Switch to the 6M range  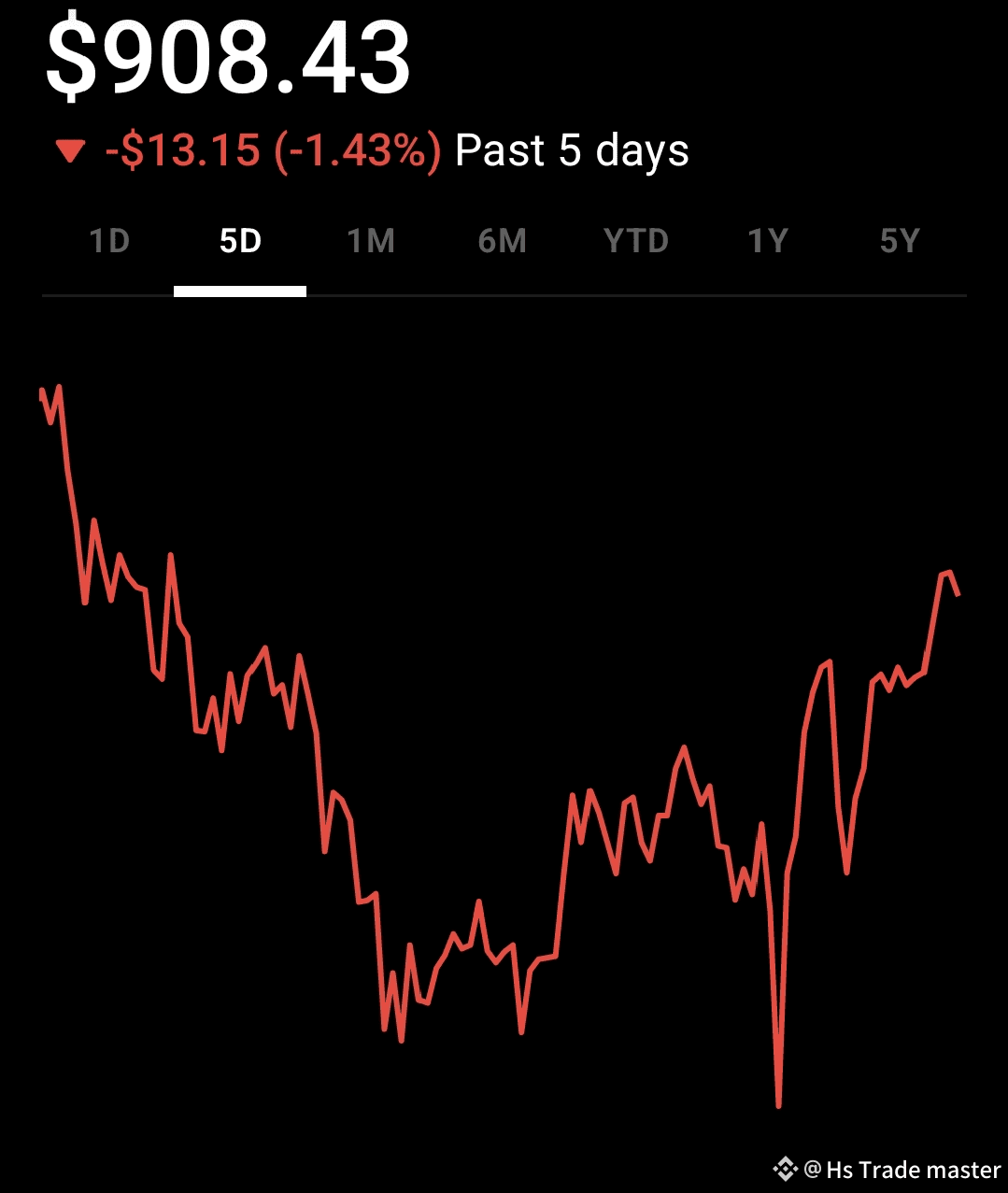coord(503,242)
